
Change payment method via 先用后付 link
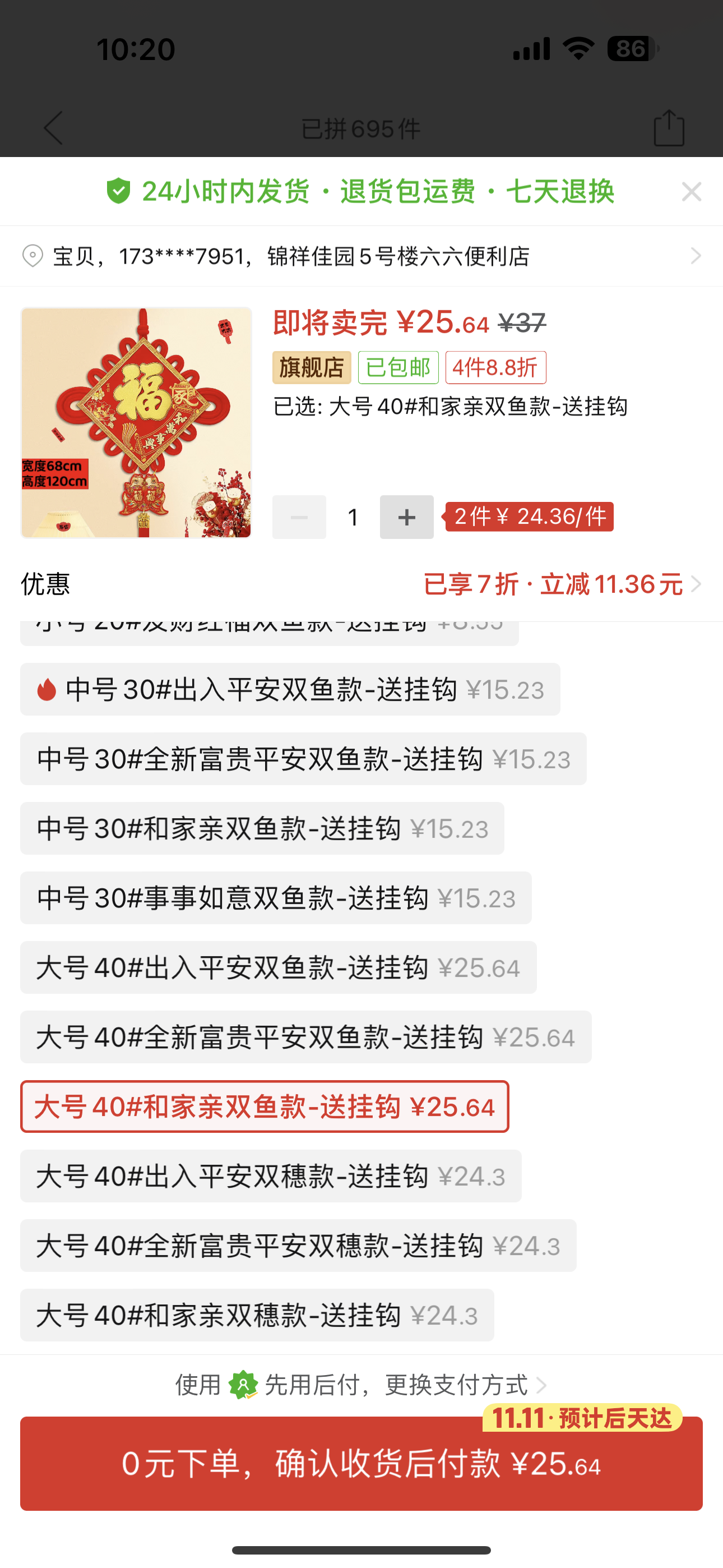pos(361,1385)
